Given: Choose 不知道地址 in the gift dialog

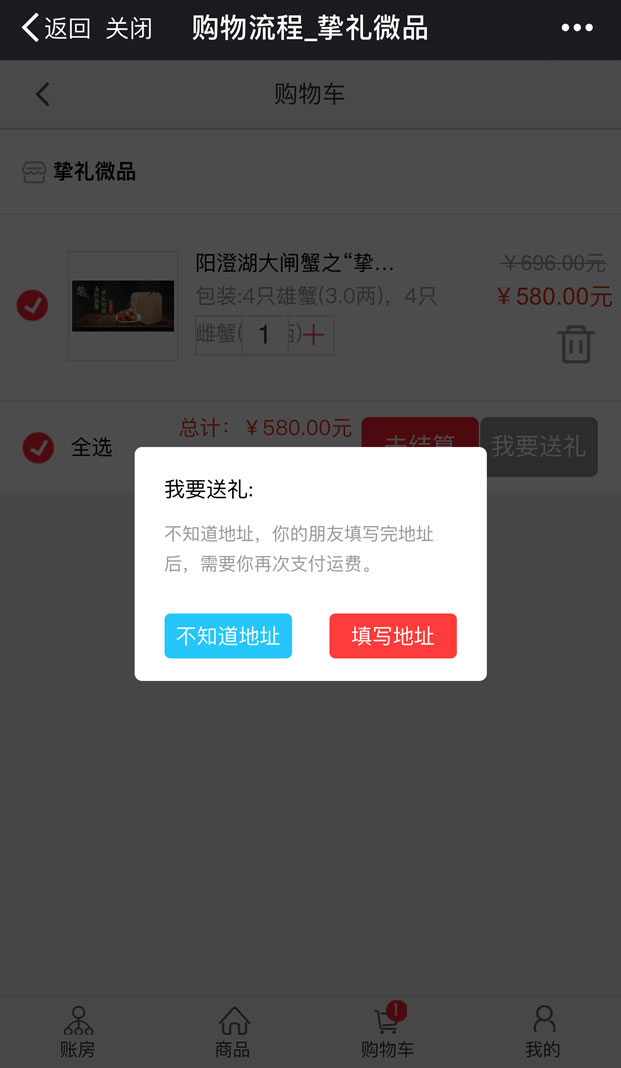Looking at the screenshot, I should (x=228, y=636).
